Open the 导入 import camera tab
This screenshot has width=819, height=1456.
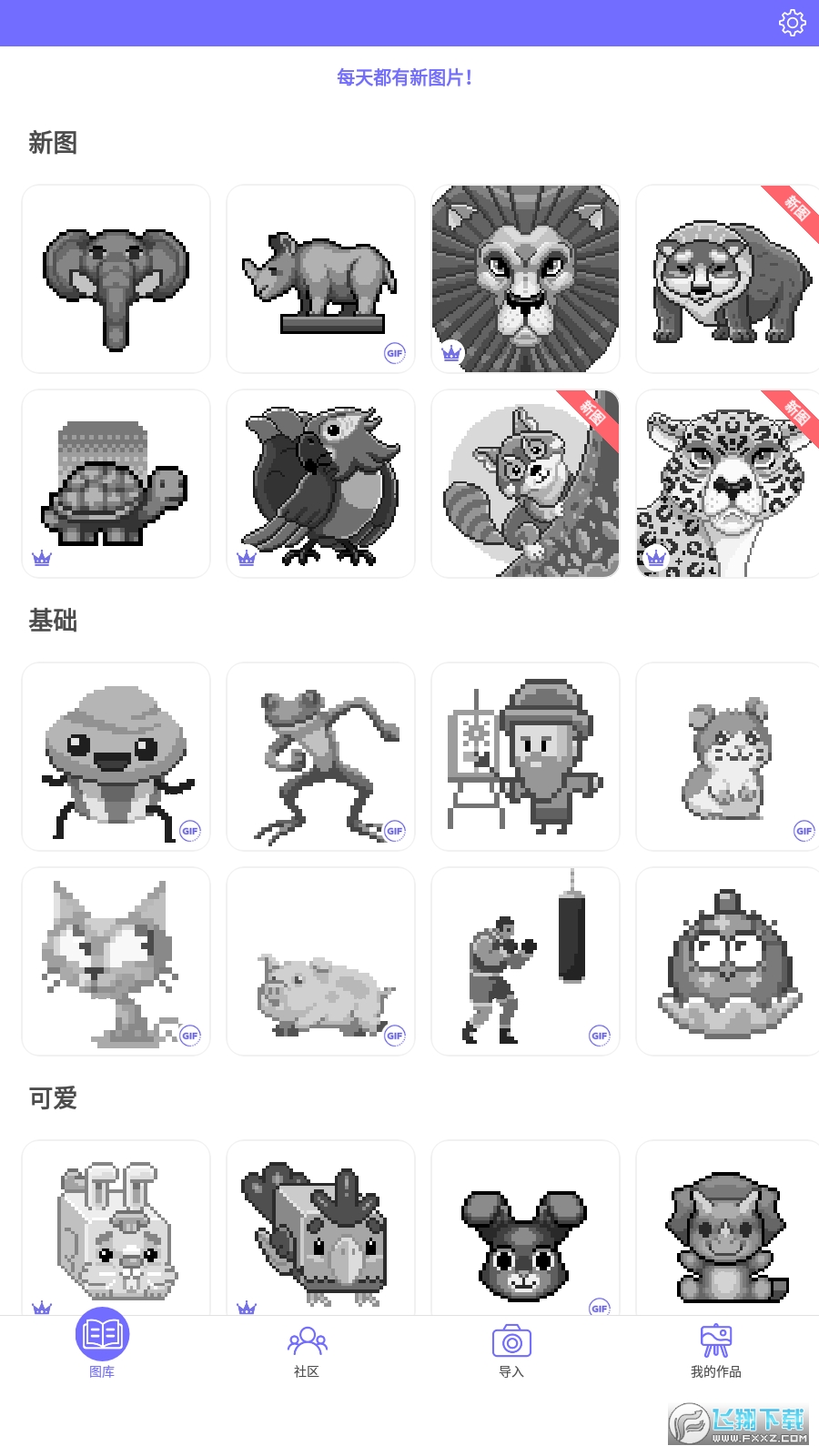coord(511,1350)
